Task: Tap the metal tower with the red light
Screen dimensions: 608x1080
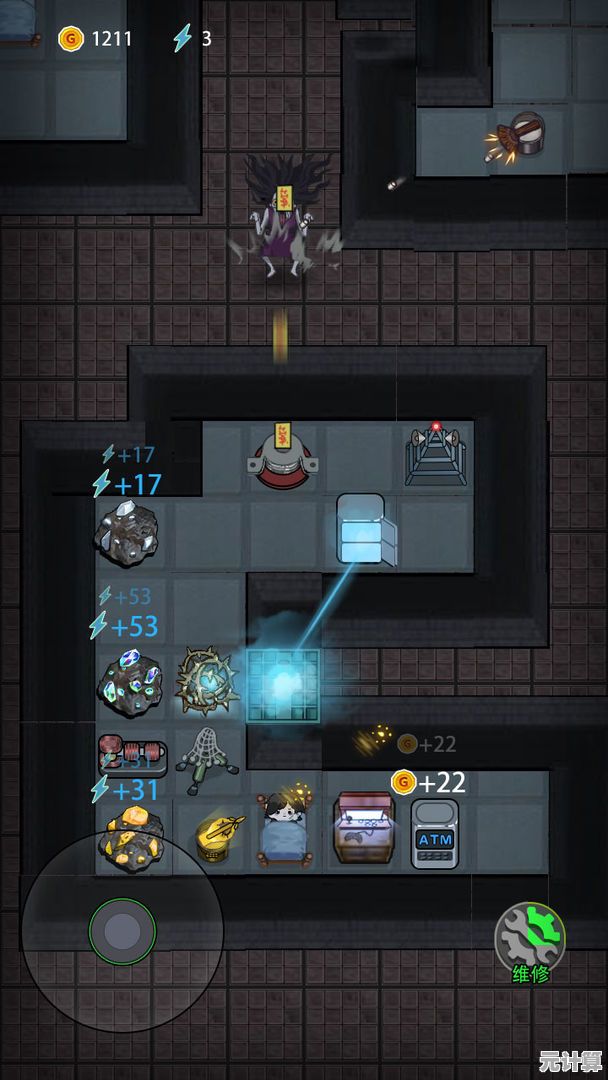Action: click(x=436, y=456)
